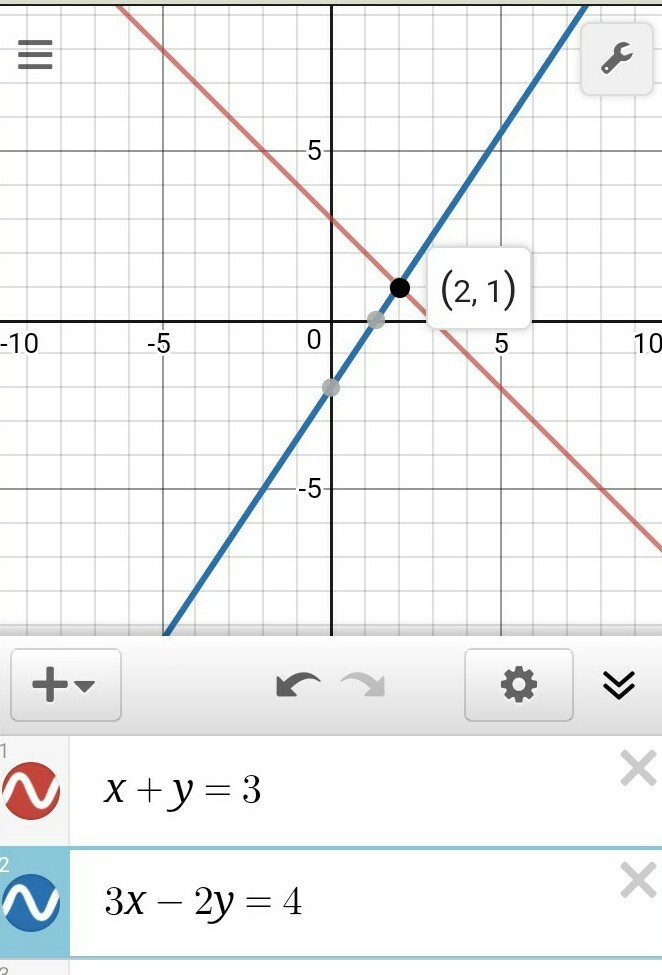Collapse the expression list panel
662x975 pixels.
click(619, 685)
